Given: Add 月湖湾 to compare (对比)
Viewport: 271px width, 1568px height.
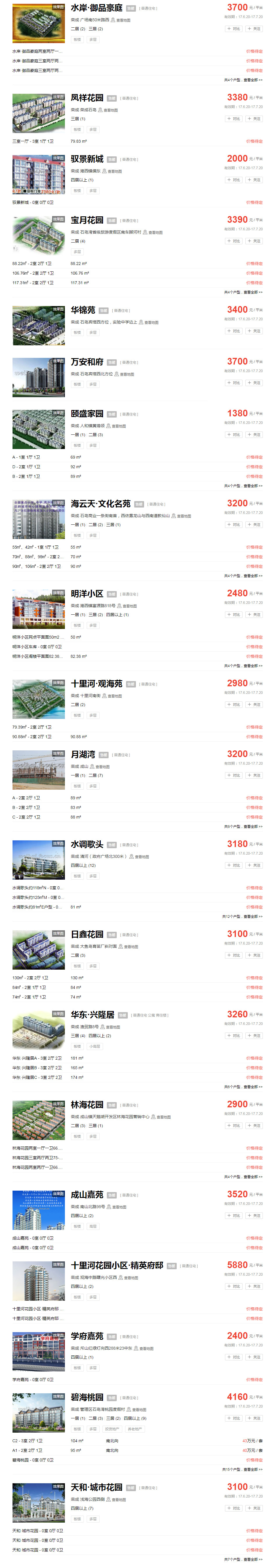Looking at the screenshot, I should click(234, 775).
